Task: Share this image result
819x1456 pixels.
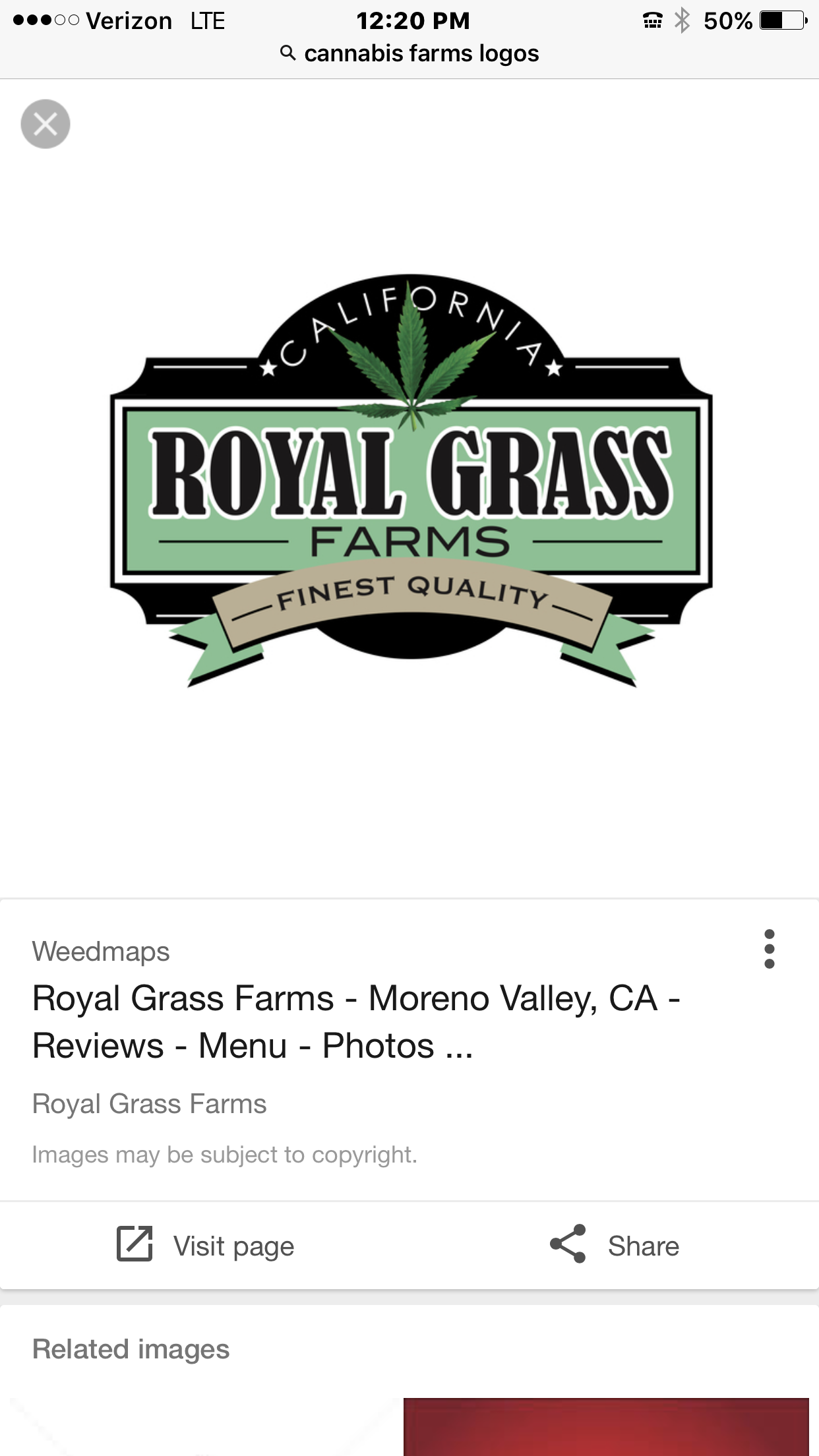Action: point(615,1246)
